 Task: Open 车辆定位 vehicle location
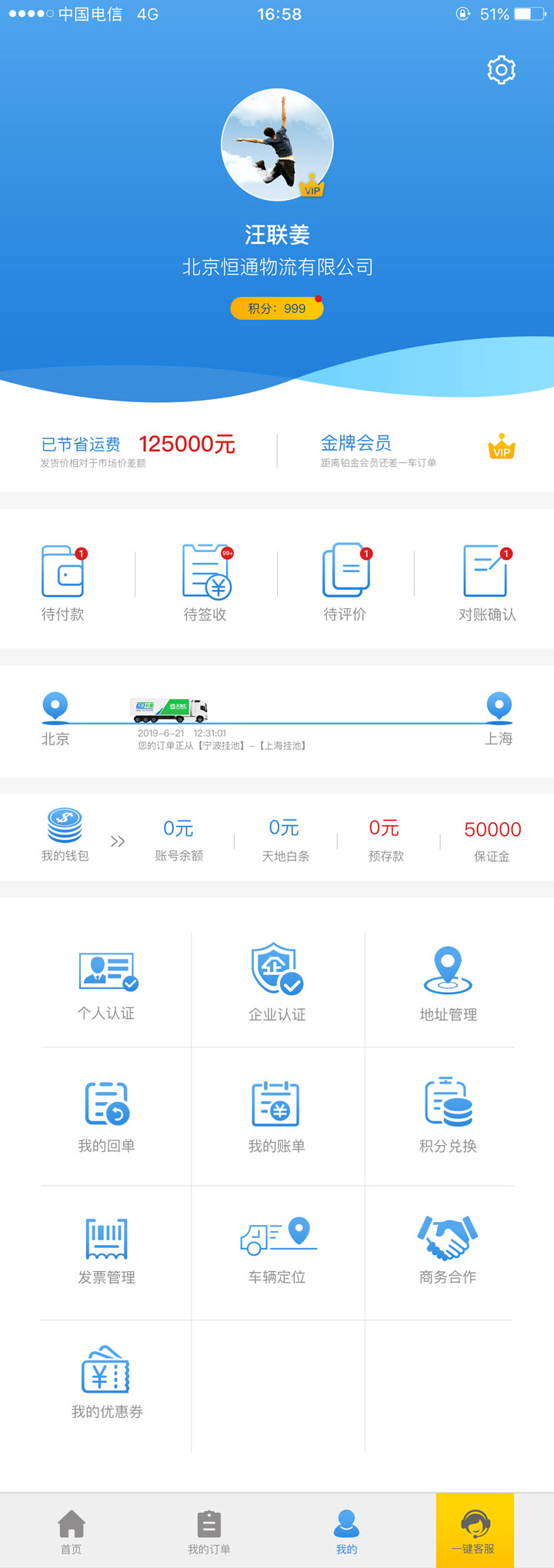(x=277, y=1250)
